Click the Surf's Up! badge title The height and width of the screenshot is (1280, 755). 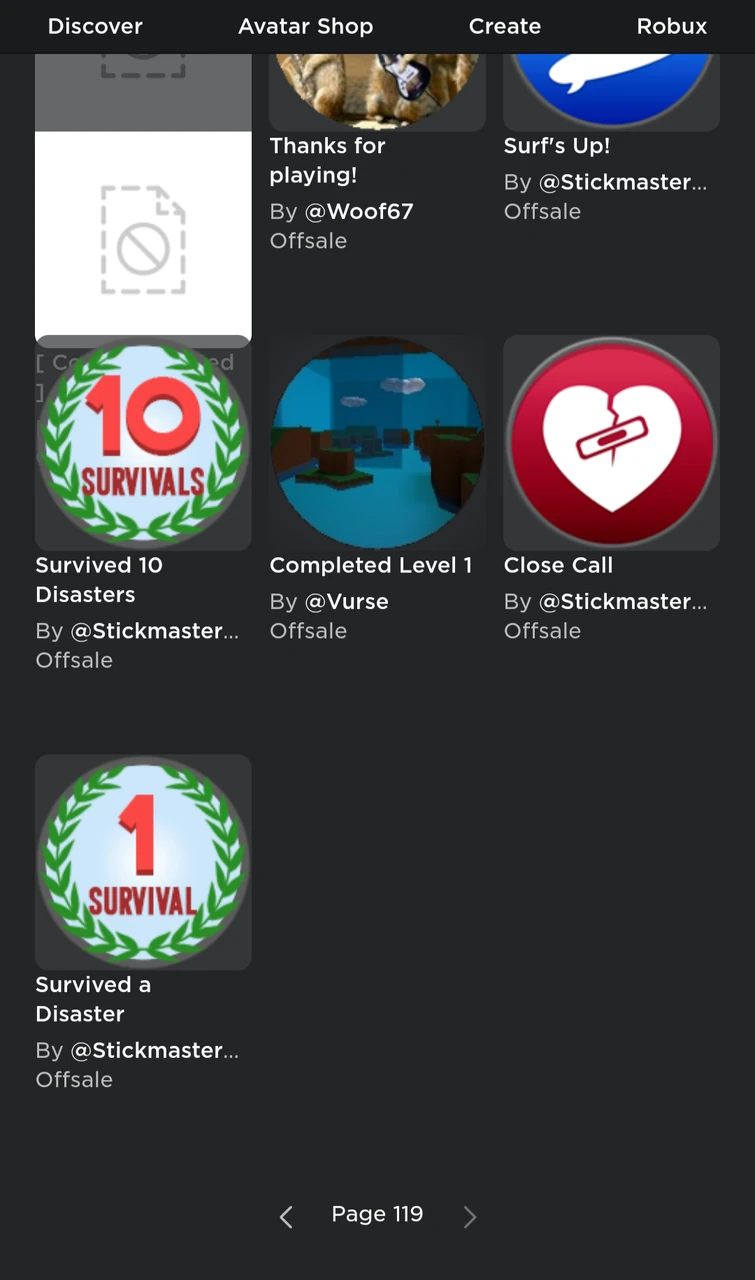pos(557,146)
